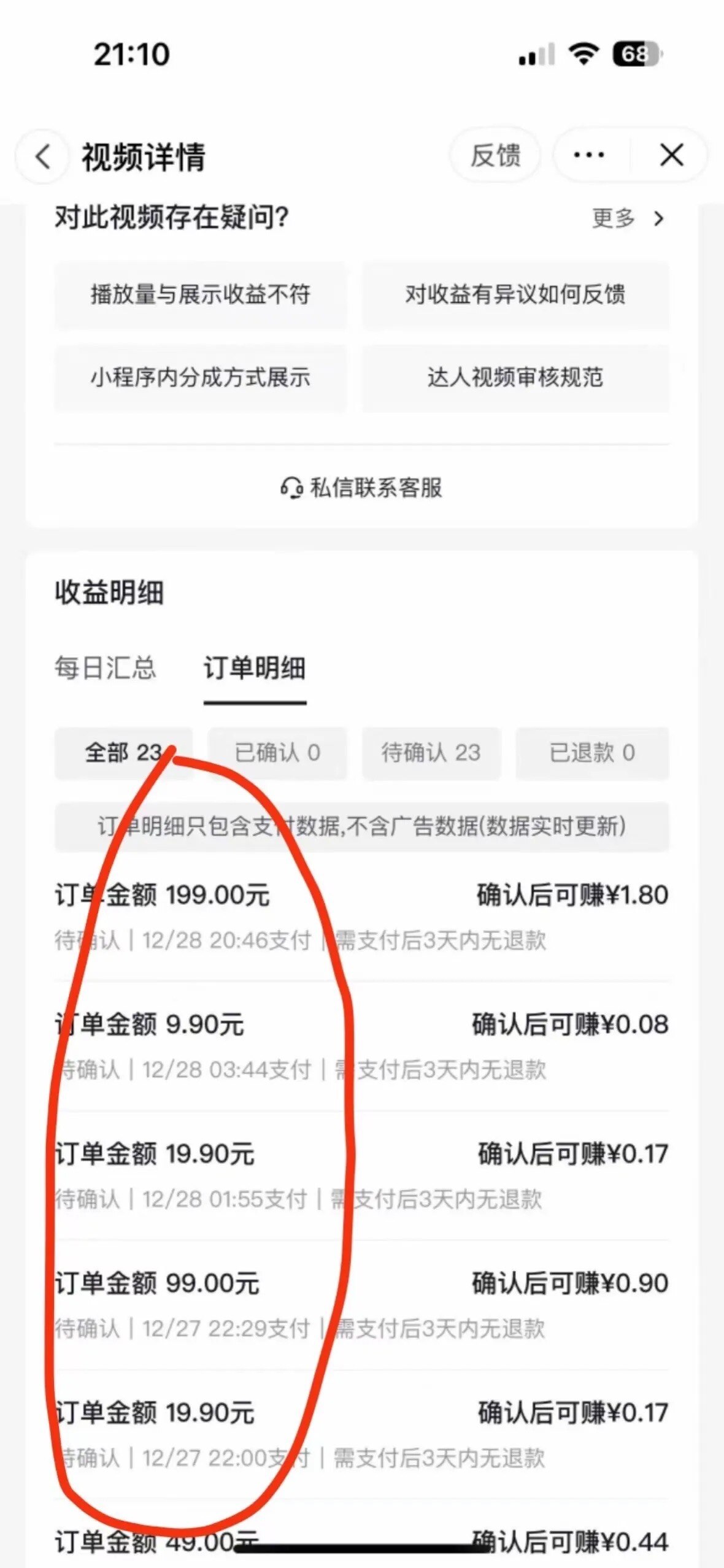The height and width of the screenshot is (1568, 724).
Task: Tap 私信联系客服 to contact support
Action: tap(361, 488)
